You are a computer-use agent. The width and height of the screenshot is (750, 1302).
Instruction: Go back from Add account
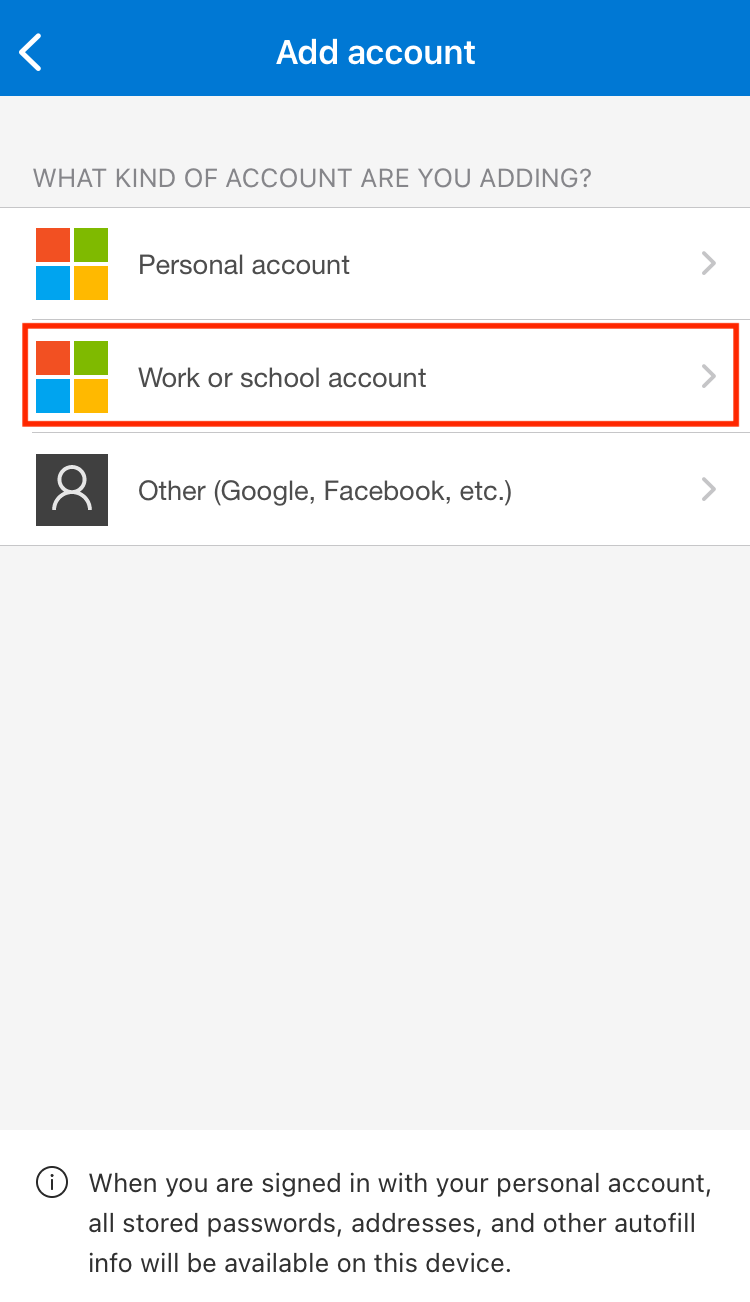[32, 52]
